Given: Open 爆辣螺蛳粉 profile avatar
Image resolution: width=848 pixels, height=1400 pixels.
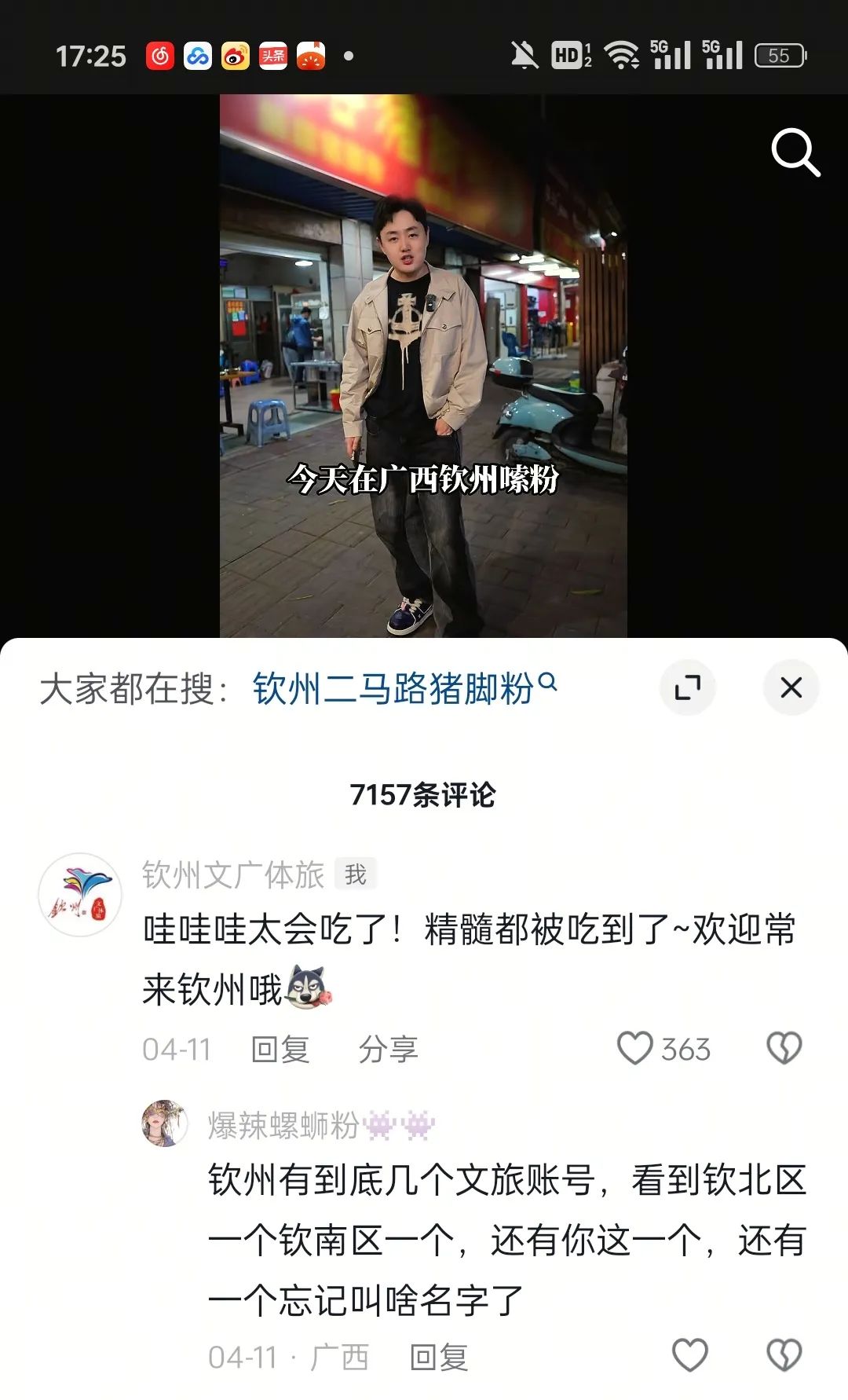Looking at the screenshot, I should tap(165, 1123).
